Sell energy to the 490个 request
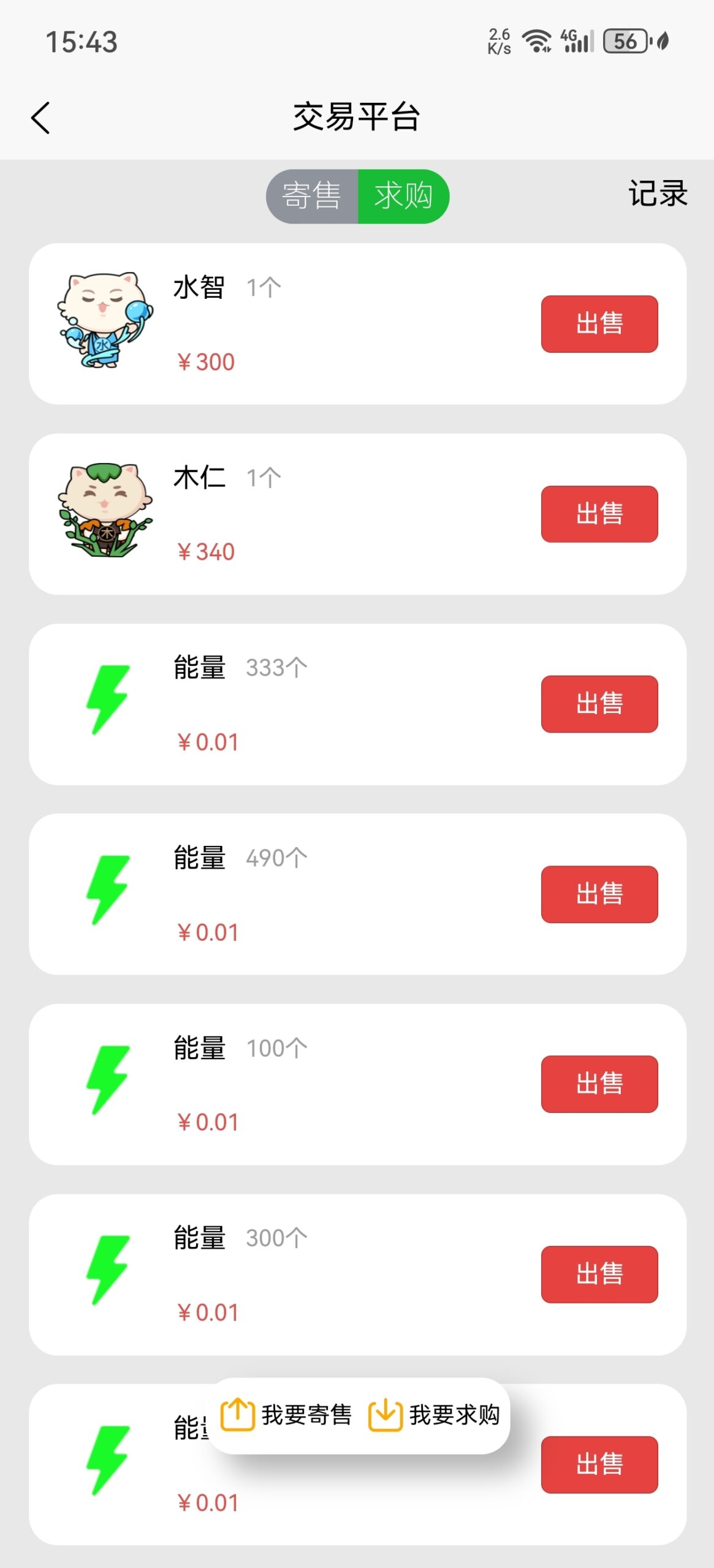714x1568 pixels. (599, 894)
